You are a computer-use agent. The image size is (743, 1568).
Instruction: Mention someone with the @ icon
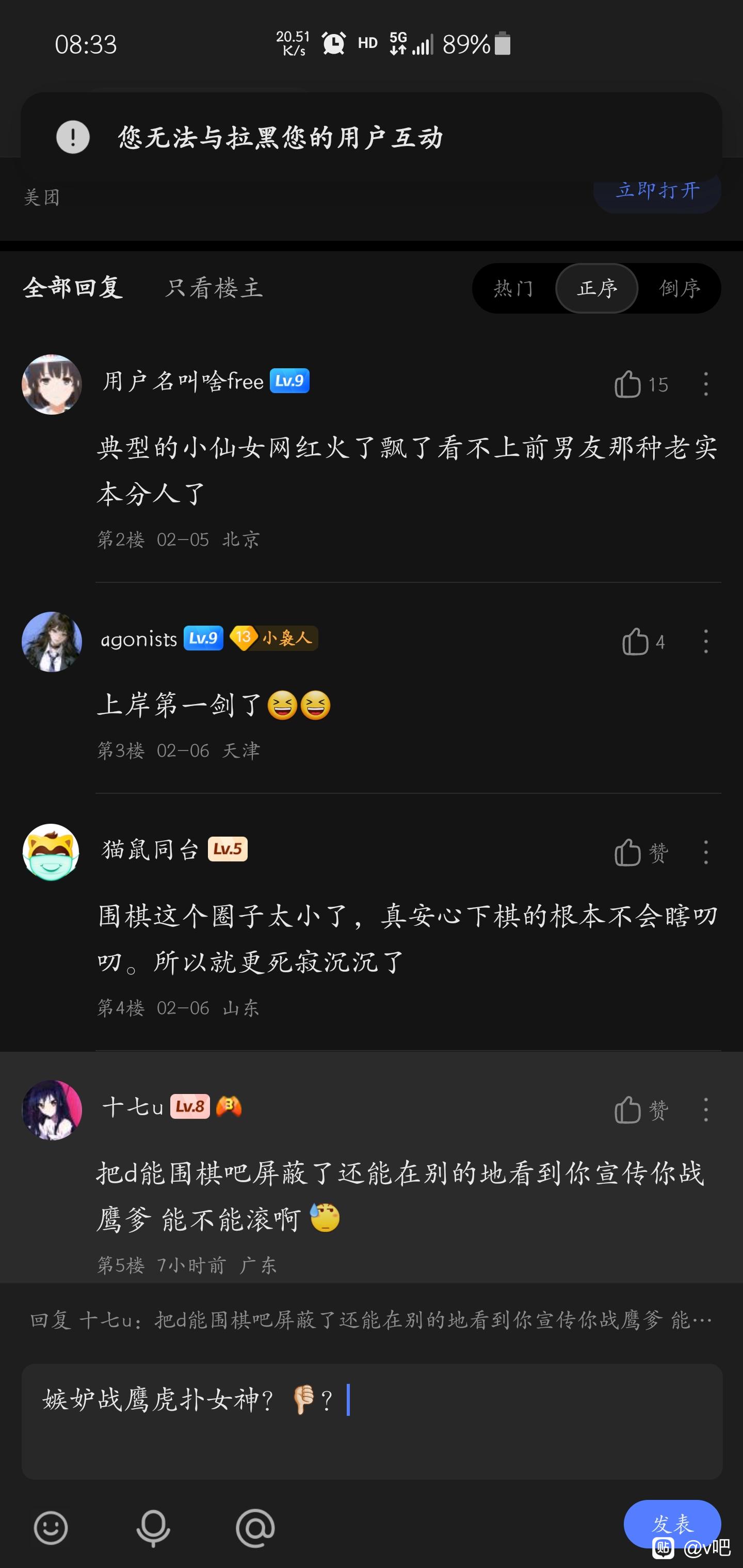tap(255, 1527)
